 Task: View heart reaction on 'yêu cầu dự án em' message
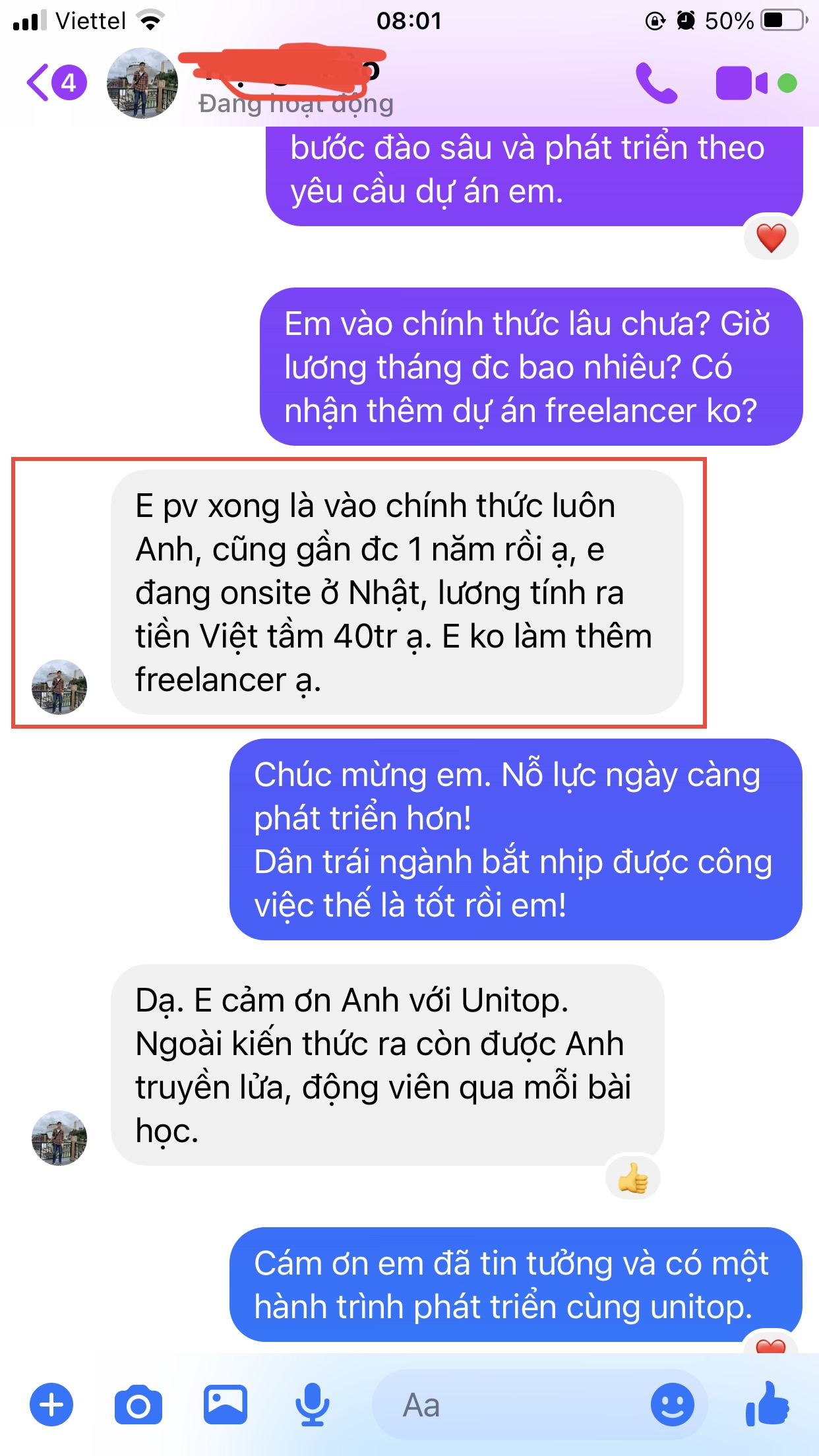772,237
